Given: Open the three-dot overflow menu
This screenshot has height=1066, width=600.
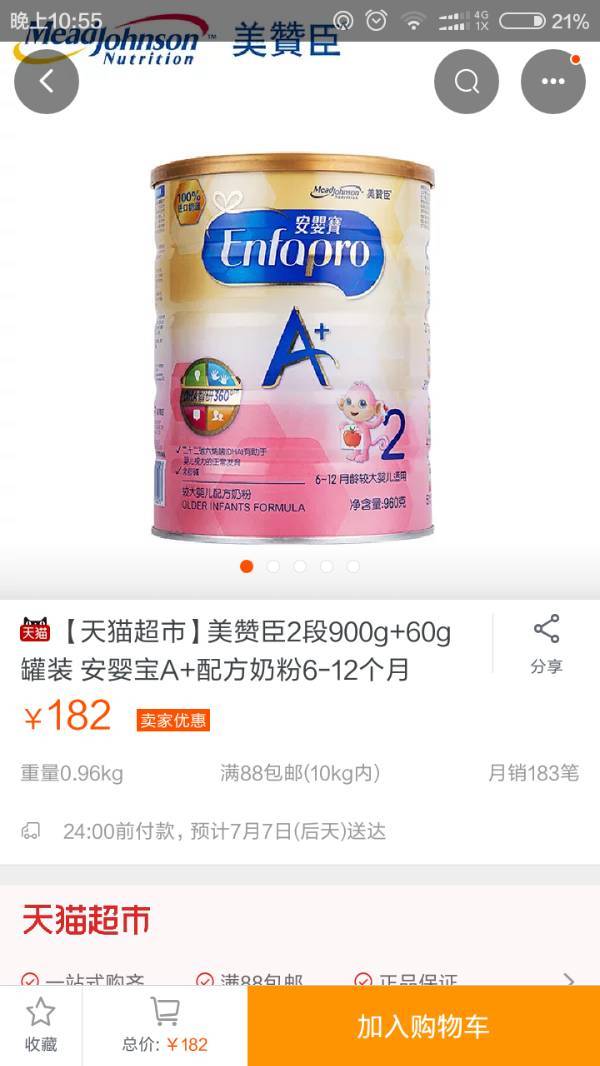Looking at the screenshot, I should [553, 81].
